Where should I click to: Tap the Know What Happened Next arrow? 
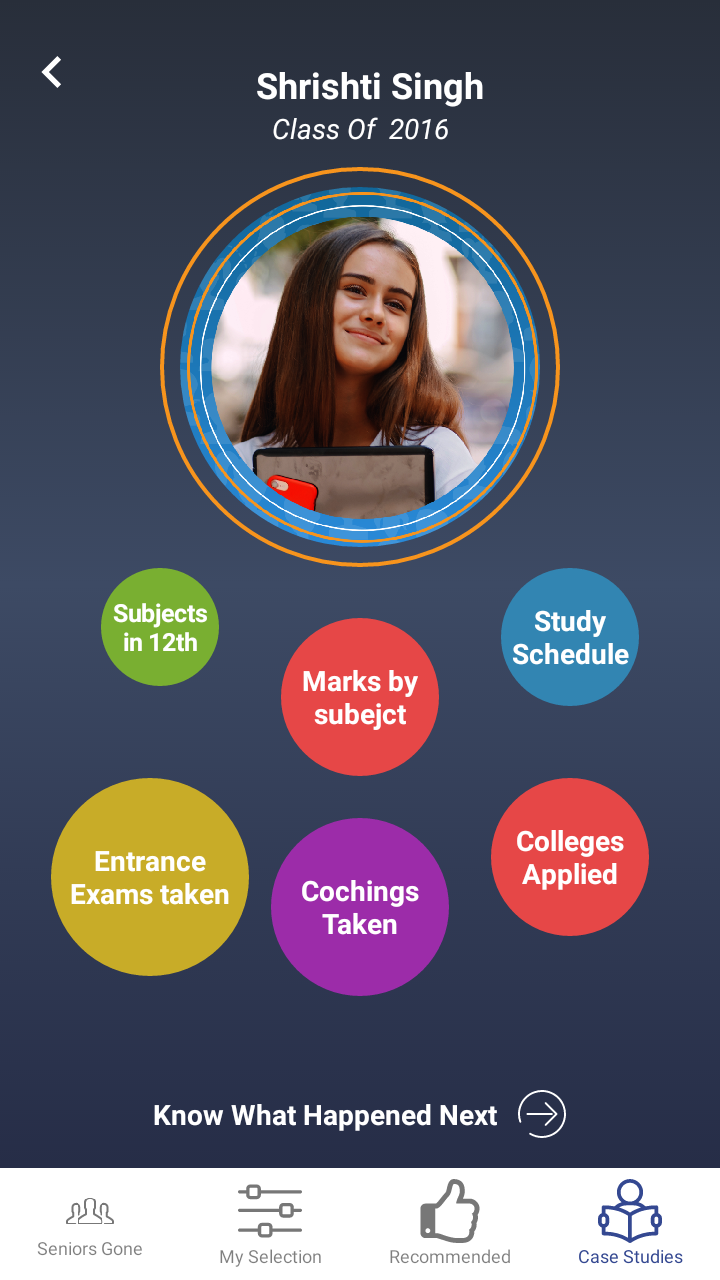pos(542,1114)
